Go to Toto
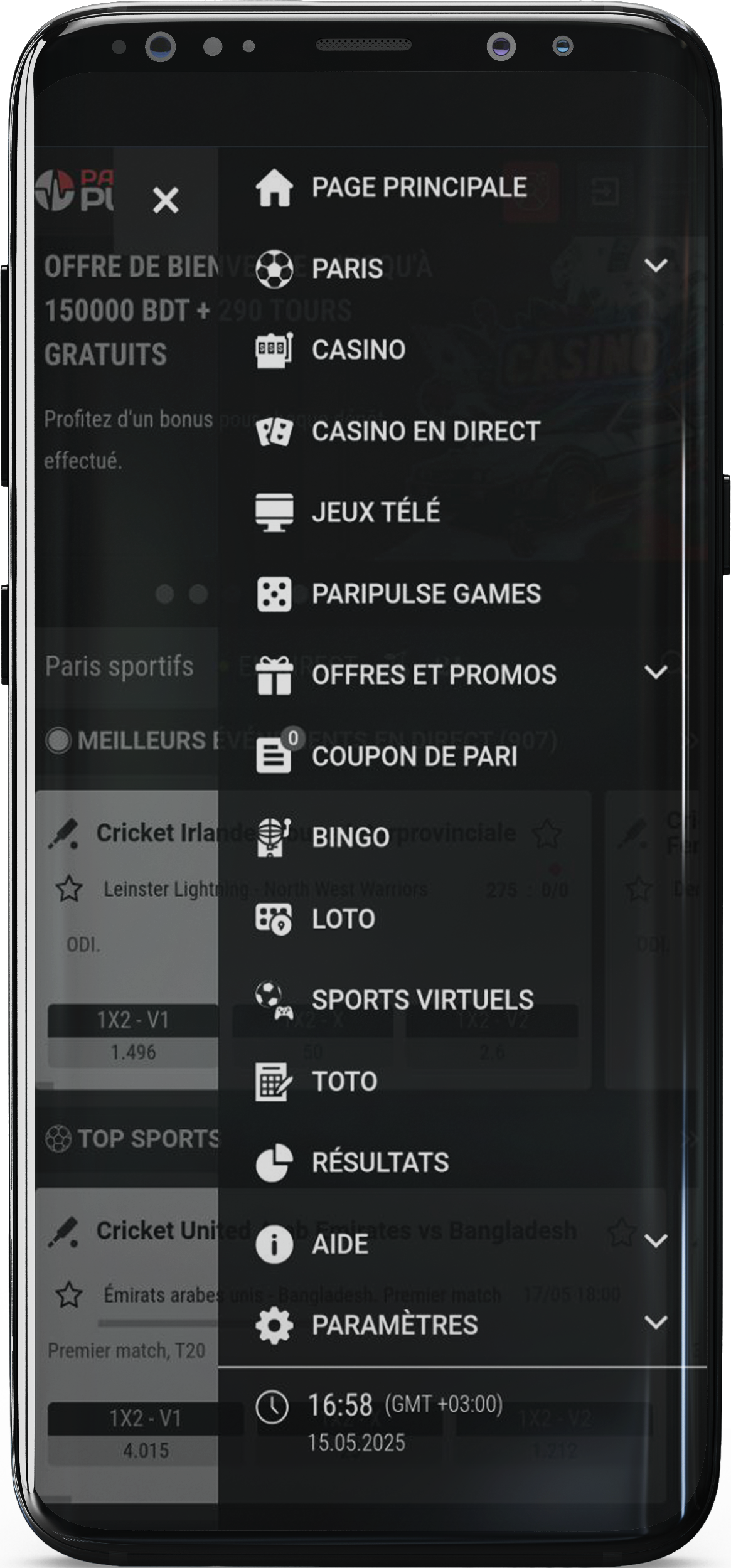Image resolution: width=731 pixels, height=1568 pixels. pyautogui.click(x=462, y=1081)
